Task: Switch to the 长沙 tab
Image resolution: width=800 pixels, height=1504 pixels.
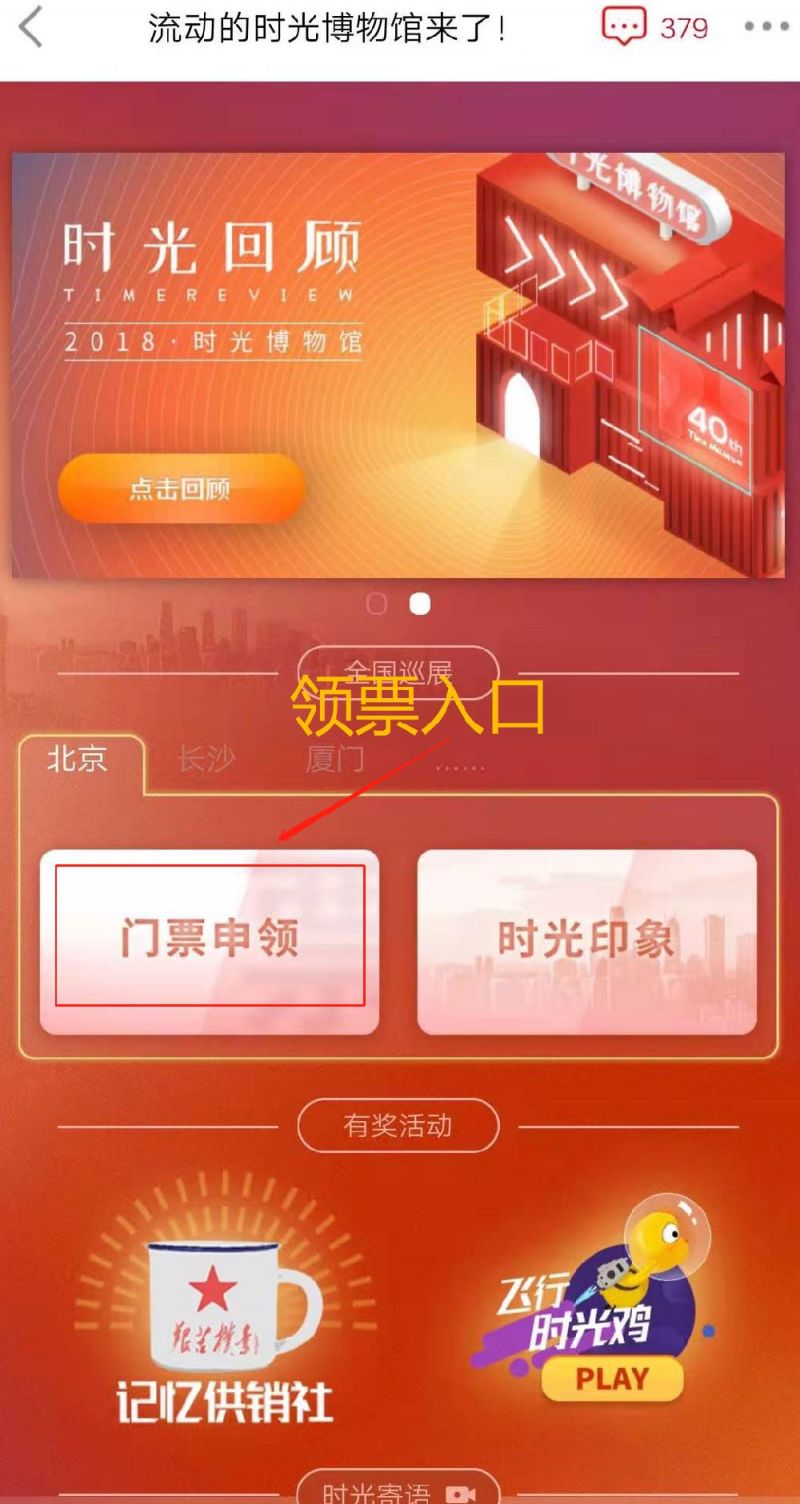Action: click(206, 760)
